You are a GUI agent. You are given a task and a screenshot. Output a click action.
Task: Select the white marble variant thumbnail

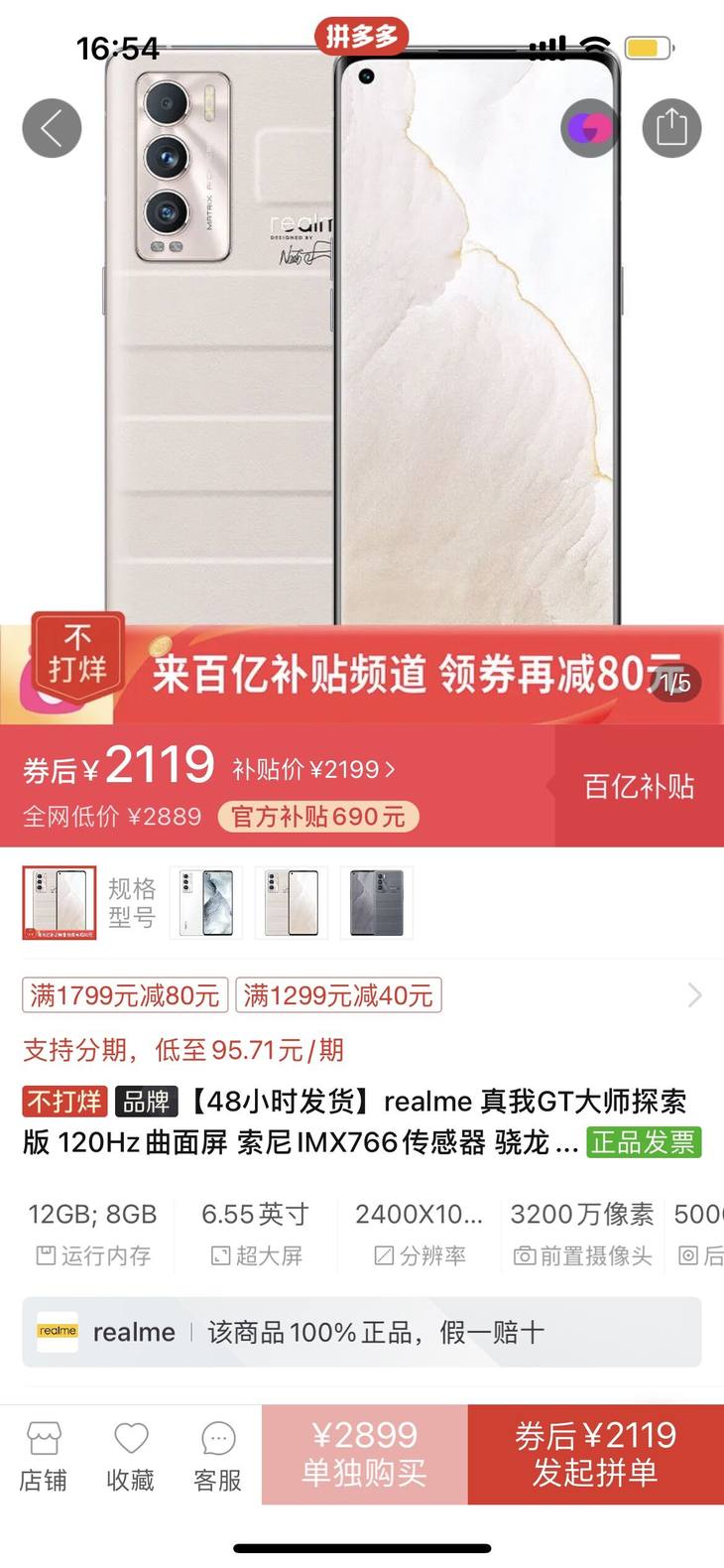point(206,902)
